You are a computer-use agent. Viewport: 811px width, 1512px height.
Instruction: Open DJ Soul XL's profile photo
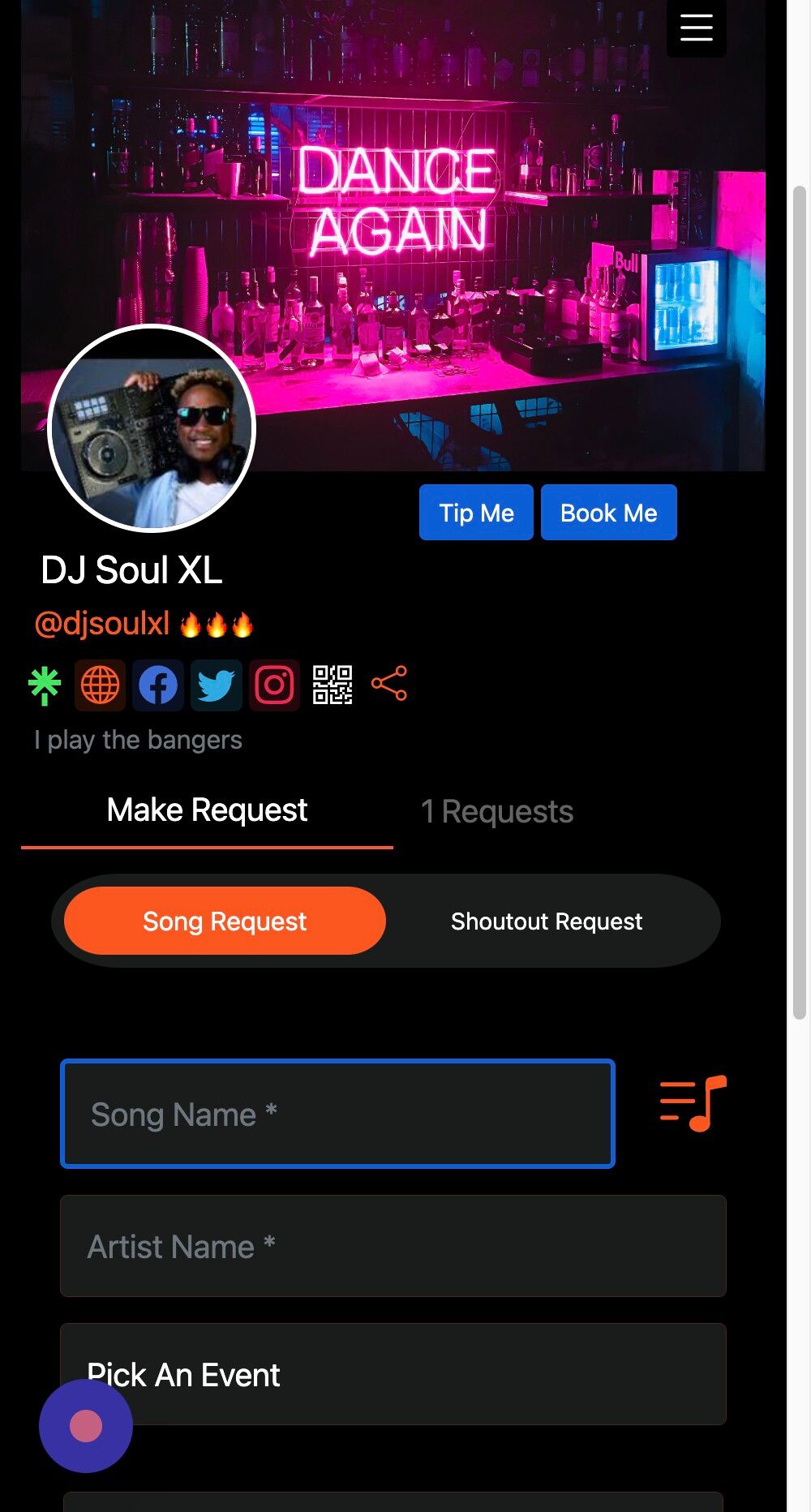pos(152,428)
